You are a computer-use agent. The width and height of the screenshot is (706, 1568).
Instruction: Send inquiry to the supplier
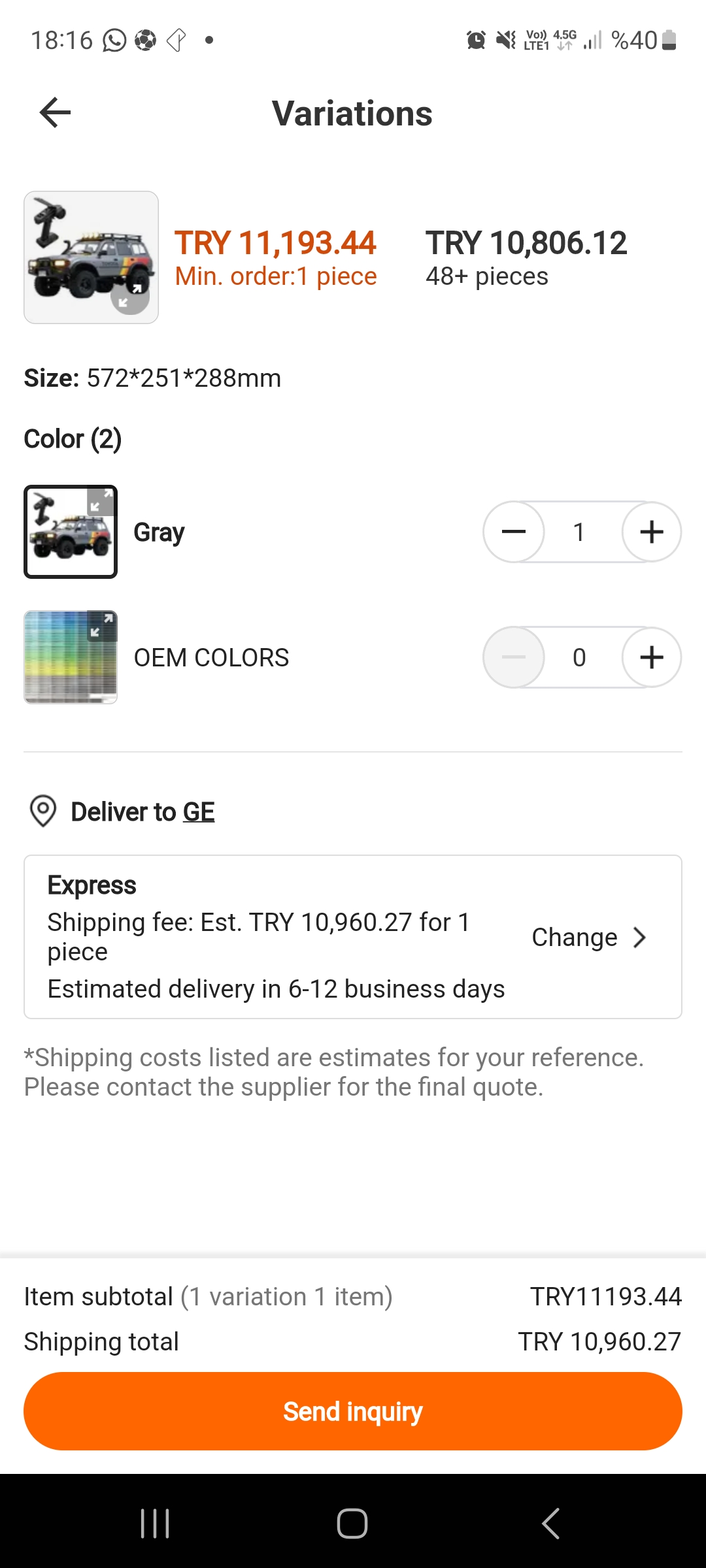click(353, 1411)
